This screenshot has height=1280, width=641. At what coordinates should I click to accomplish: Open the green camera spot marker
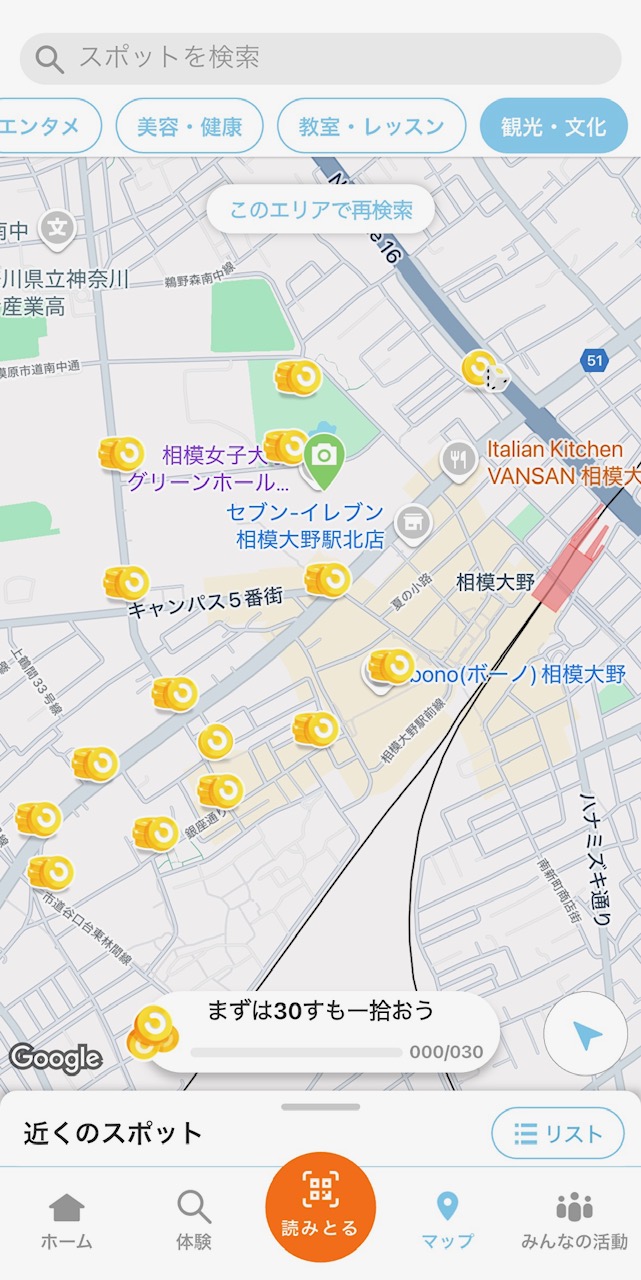click(x=323, y=458)
